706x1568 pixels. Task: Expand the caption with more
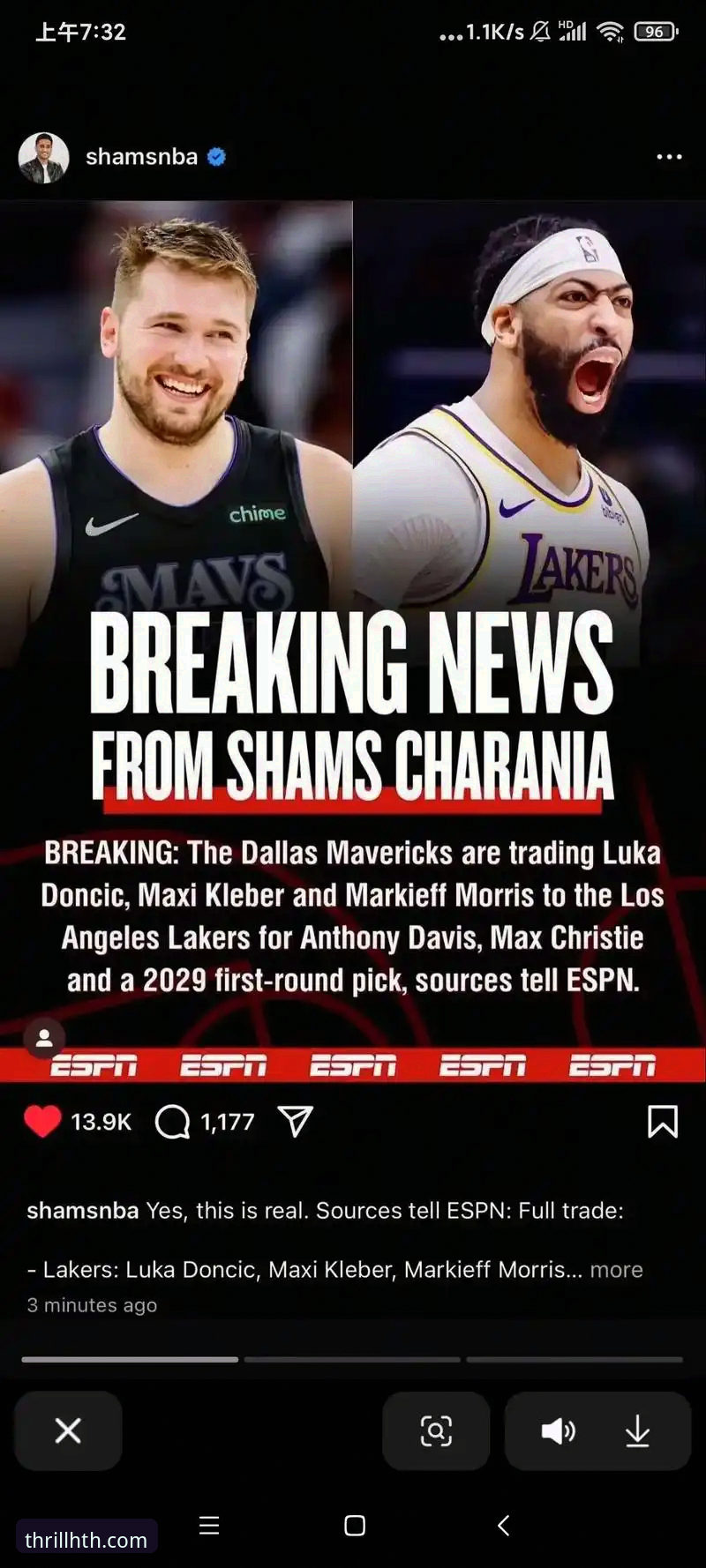point(616,1270)
